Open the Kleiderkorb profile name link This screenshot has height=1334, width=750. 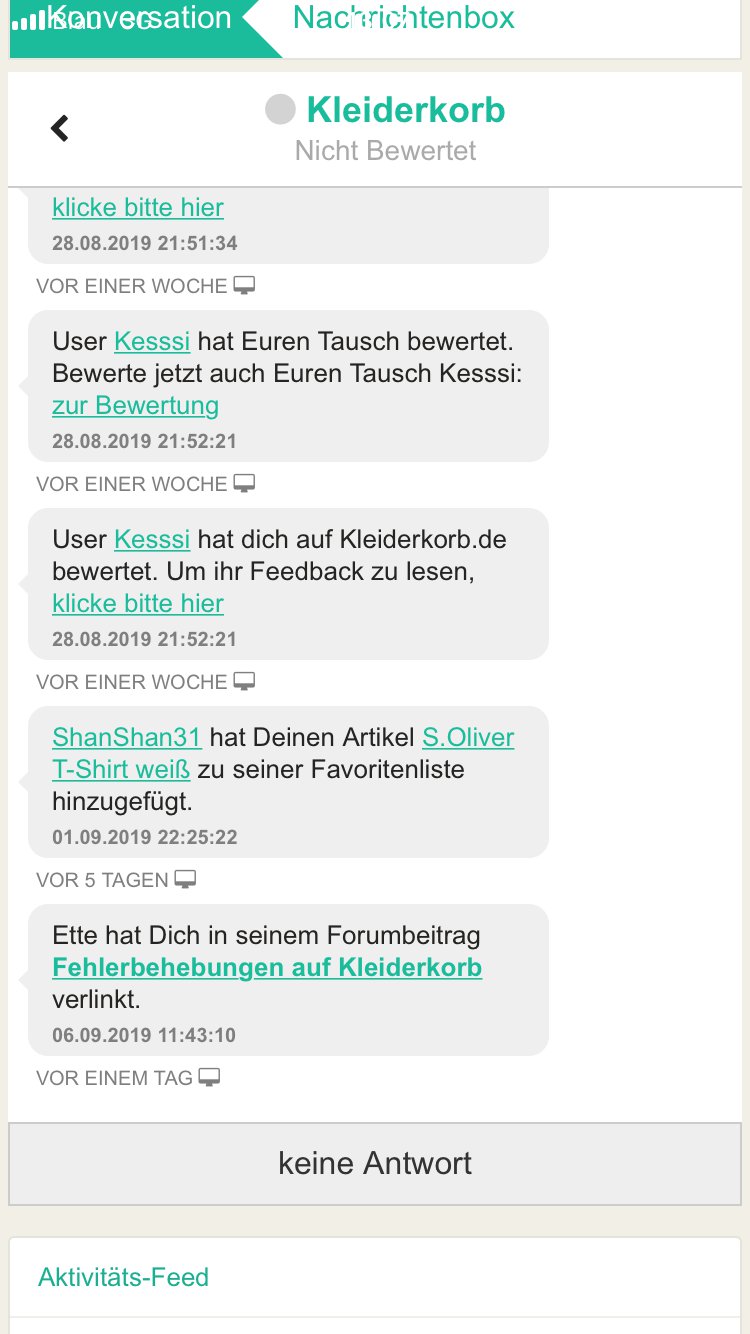tap(405, 110)
